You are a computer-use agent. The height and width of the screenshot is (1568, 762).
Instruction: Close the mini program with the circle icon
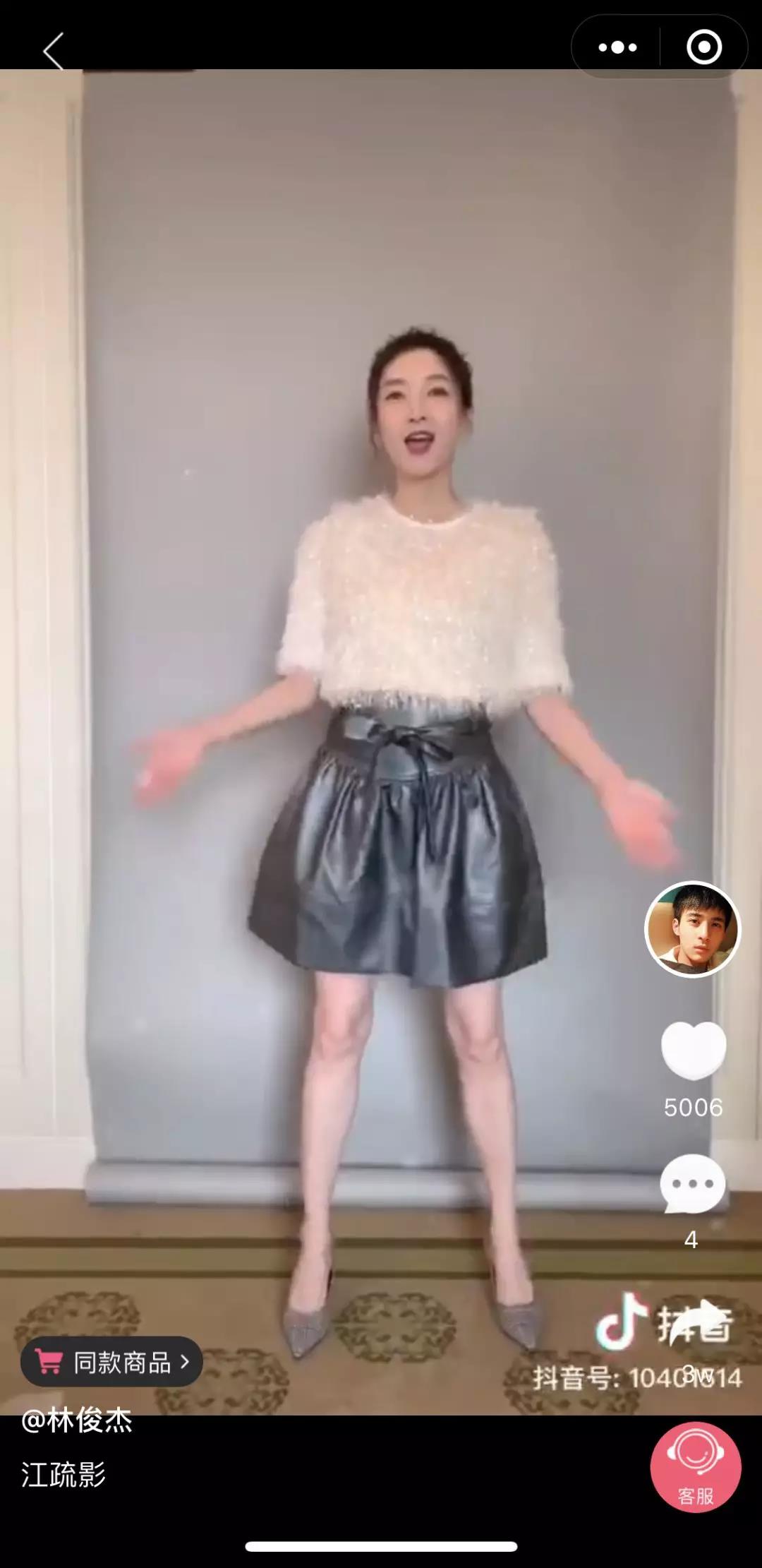(x=703, y=47)
